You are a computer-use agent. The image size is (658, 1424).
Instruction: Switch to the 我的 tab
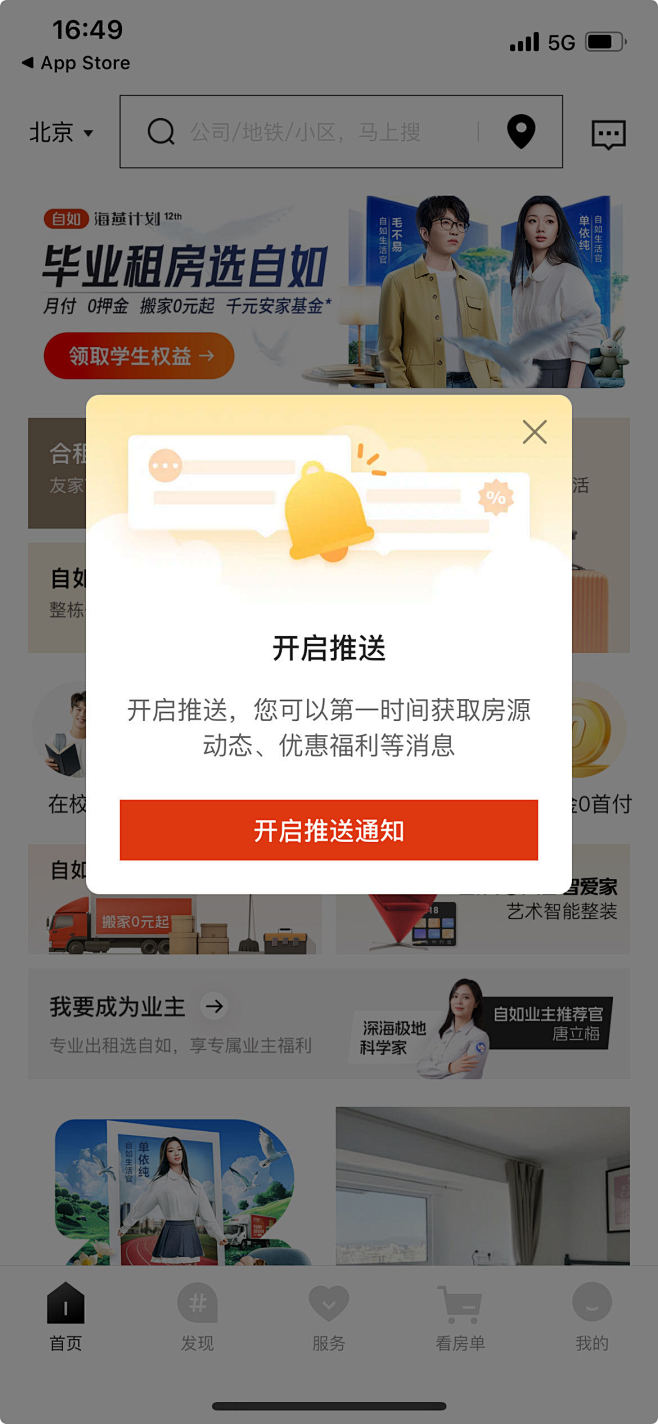coord(591,1317)
